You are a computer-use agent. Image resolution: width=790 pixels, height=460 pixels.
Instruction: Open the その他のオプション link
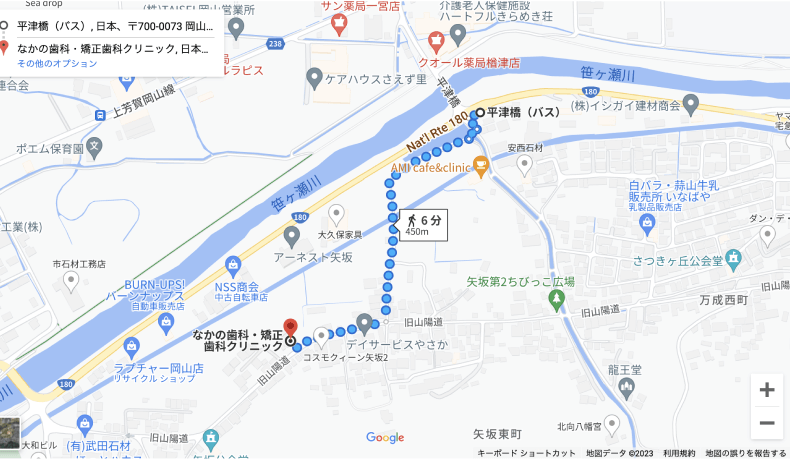57,63
